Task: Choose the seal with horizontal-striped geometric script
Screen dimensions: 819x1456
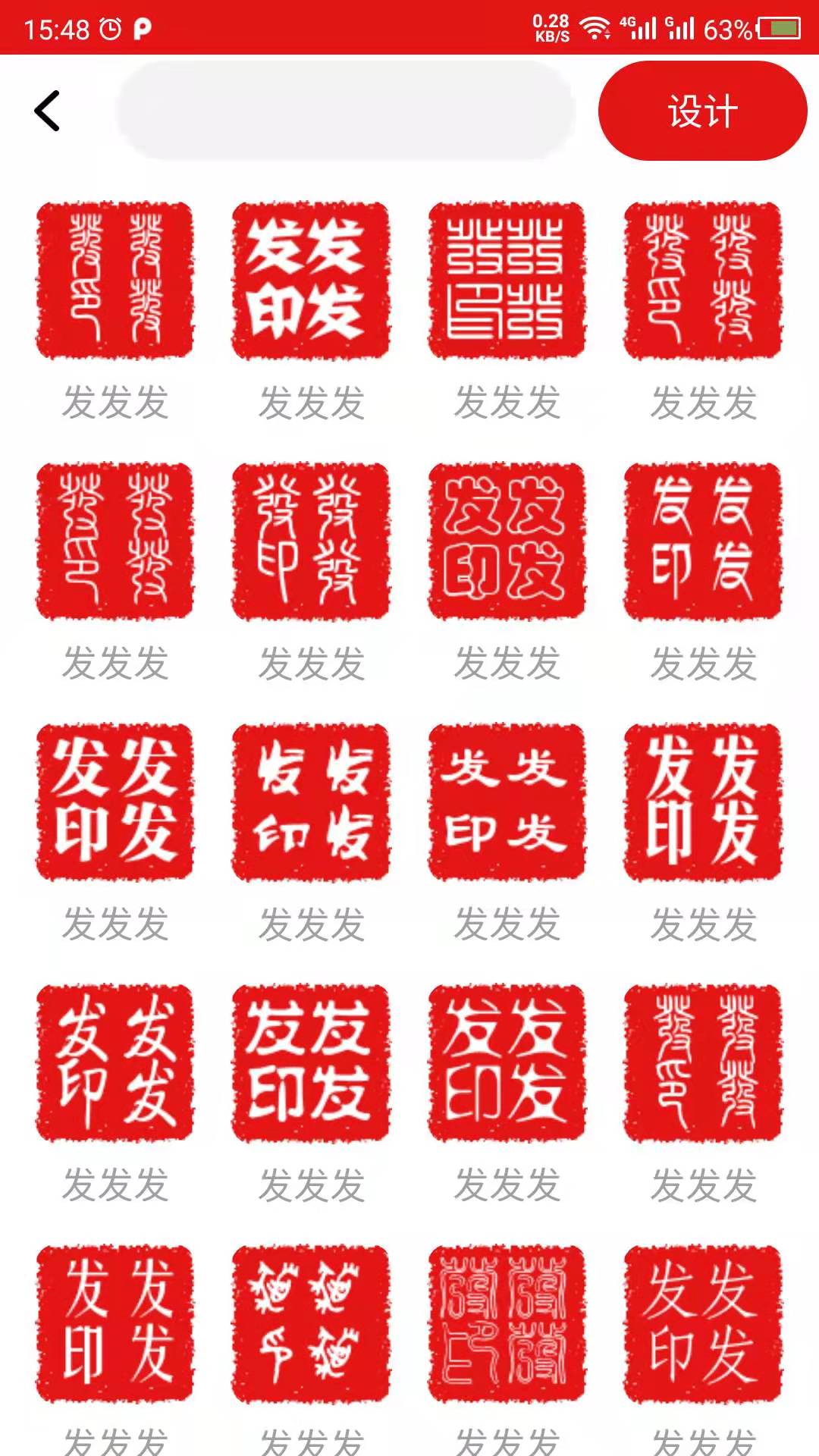Action: pos(507,280)
